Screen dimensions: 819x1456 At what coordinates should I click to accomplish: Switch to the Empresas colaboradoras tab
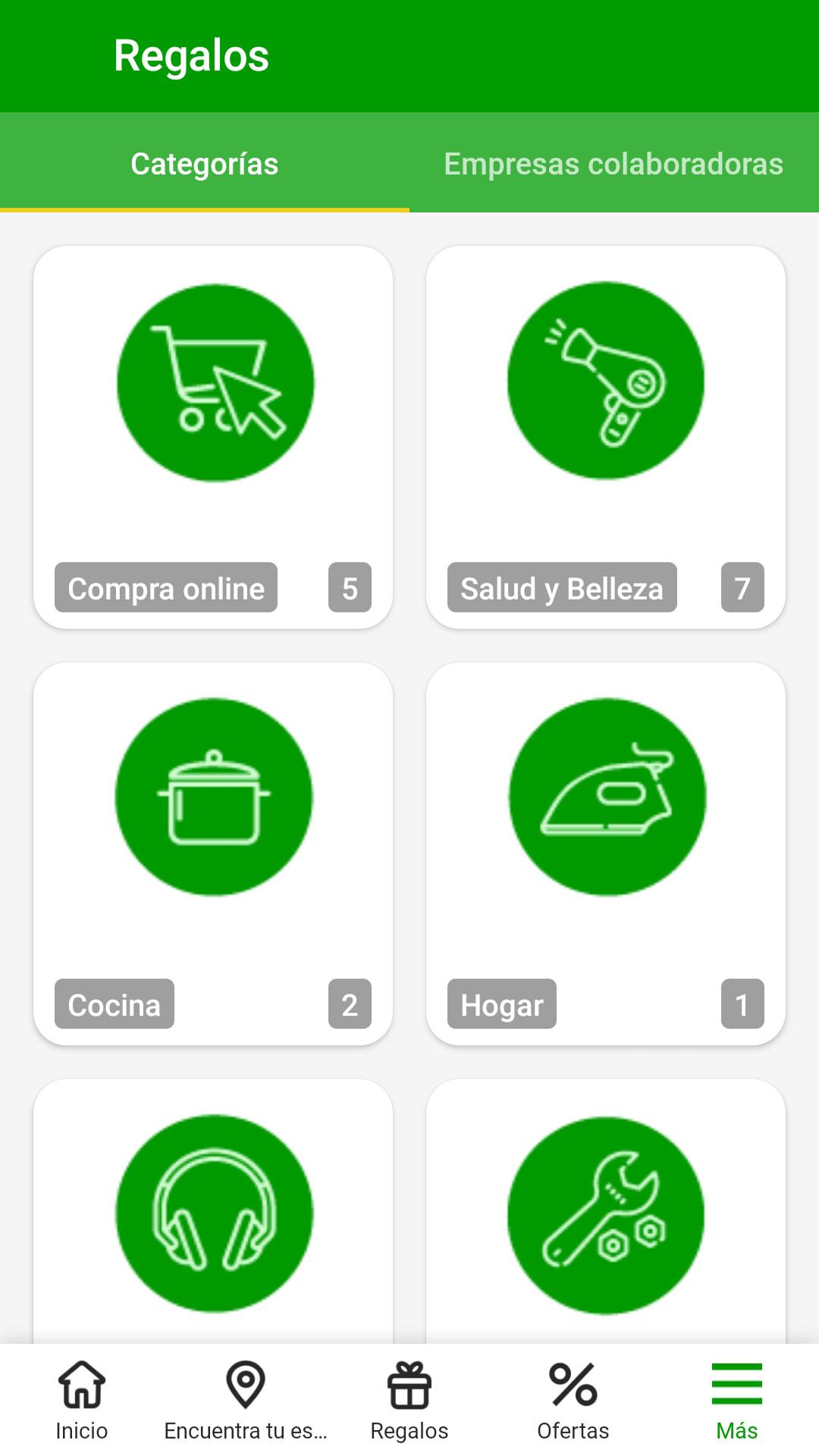coord(613,163)
